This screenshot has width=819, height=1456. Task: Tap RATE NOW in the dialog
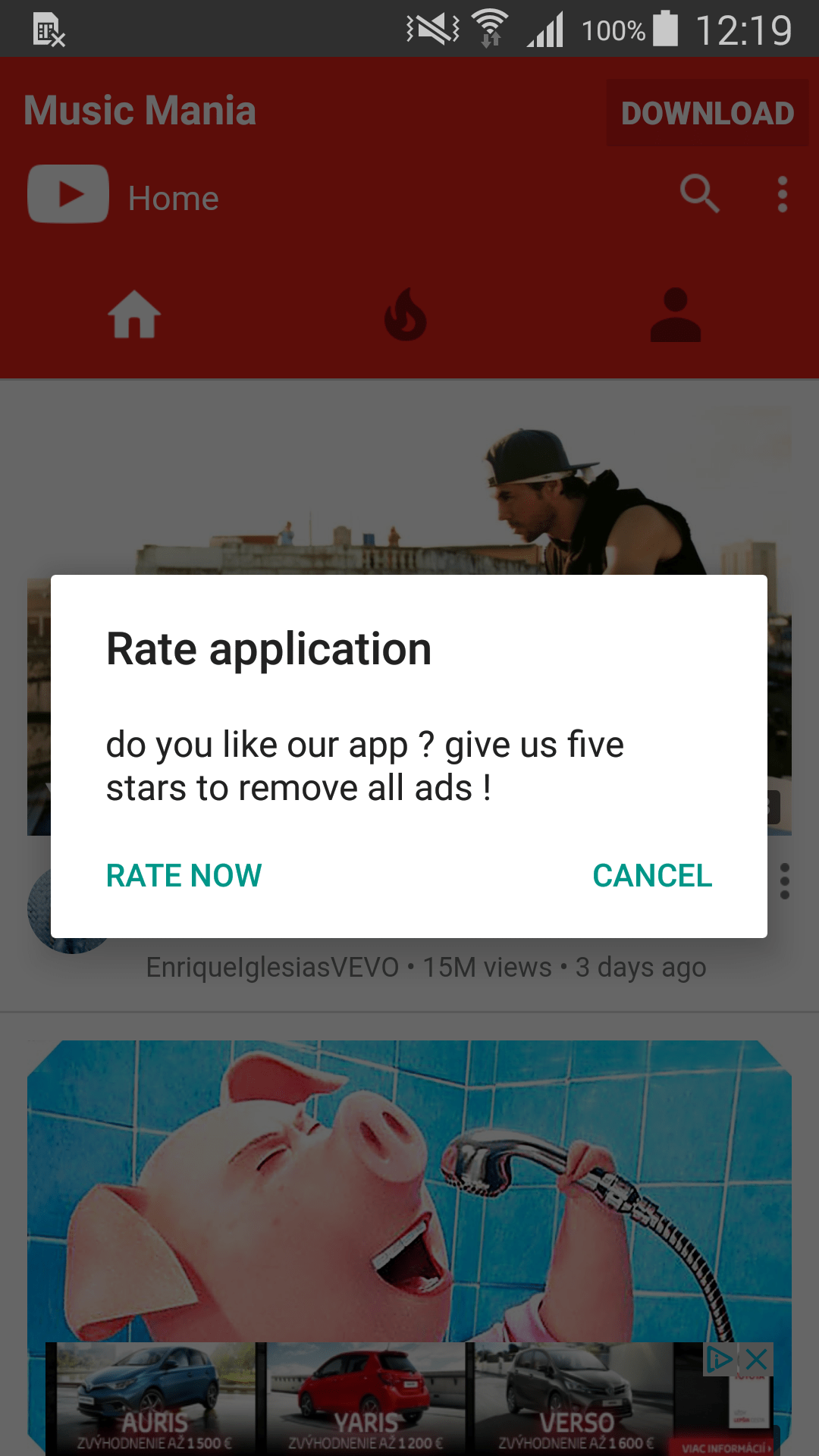(184, 876)
